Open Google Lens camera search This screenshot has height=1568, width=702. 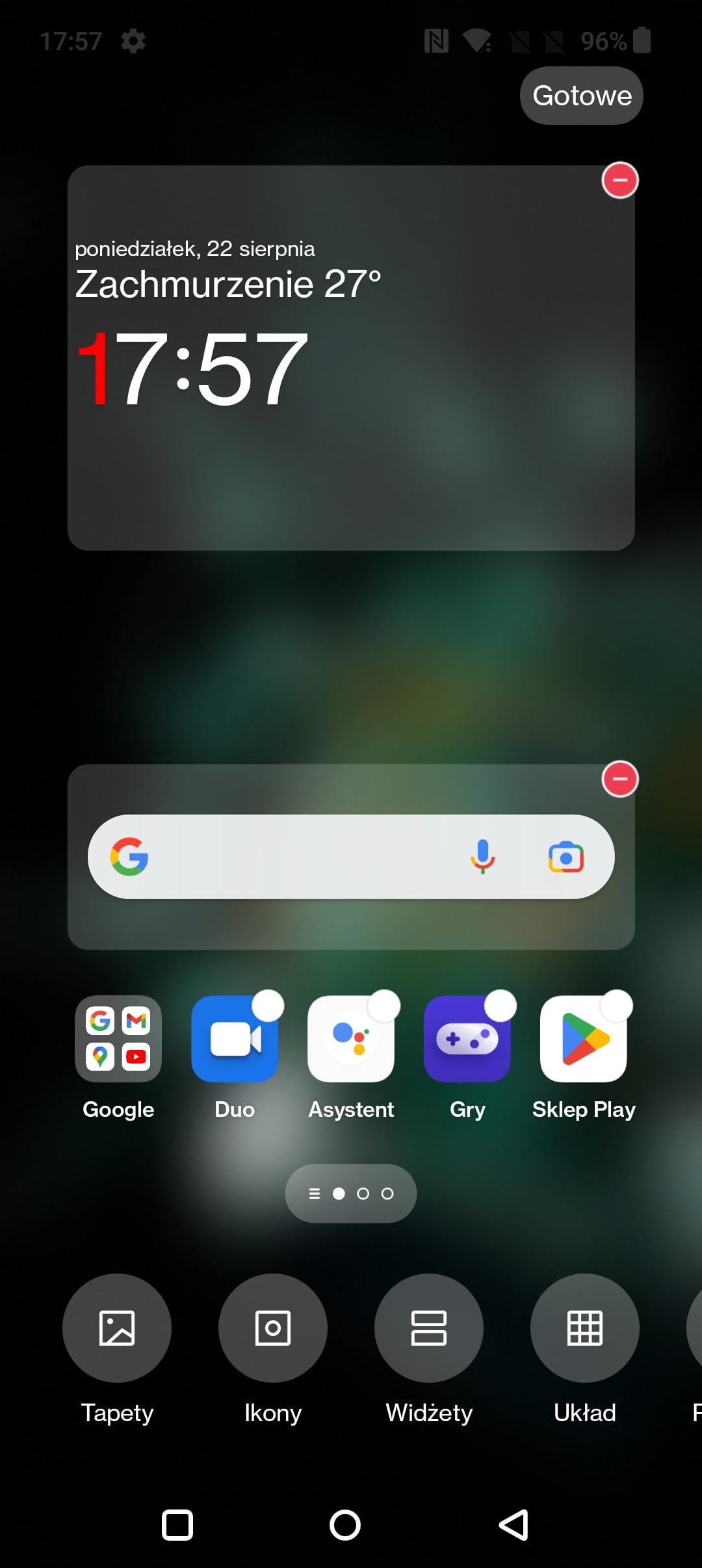click(565, 857)
